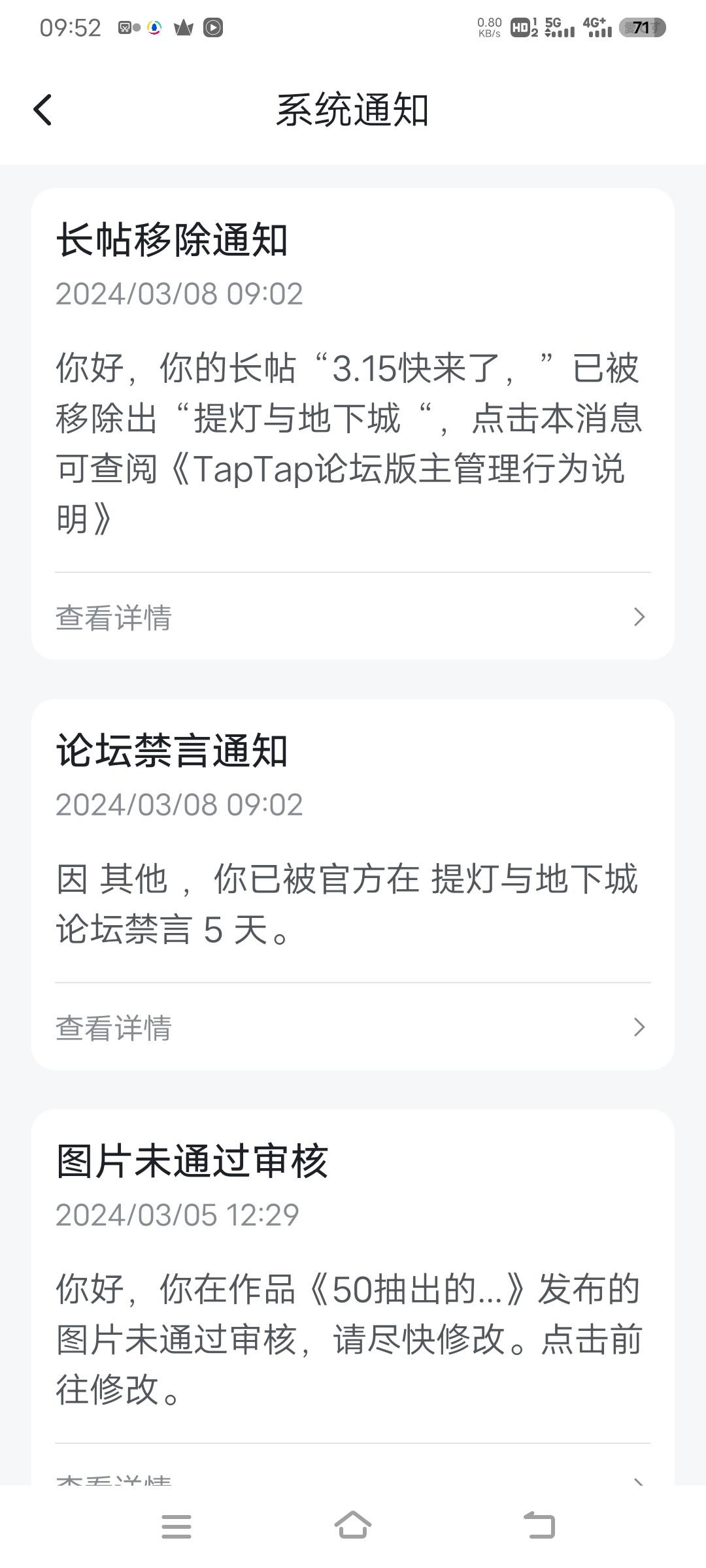Open 查看详情 under 长帖移除通知

click(353, 617)
